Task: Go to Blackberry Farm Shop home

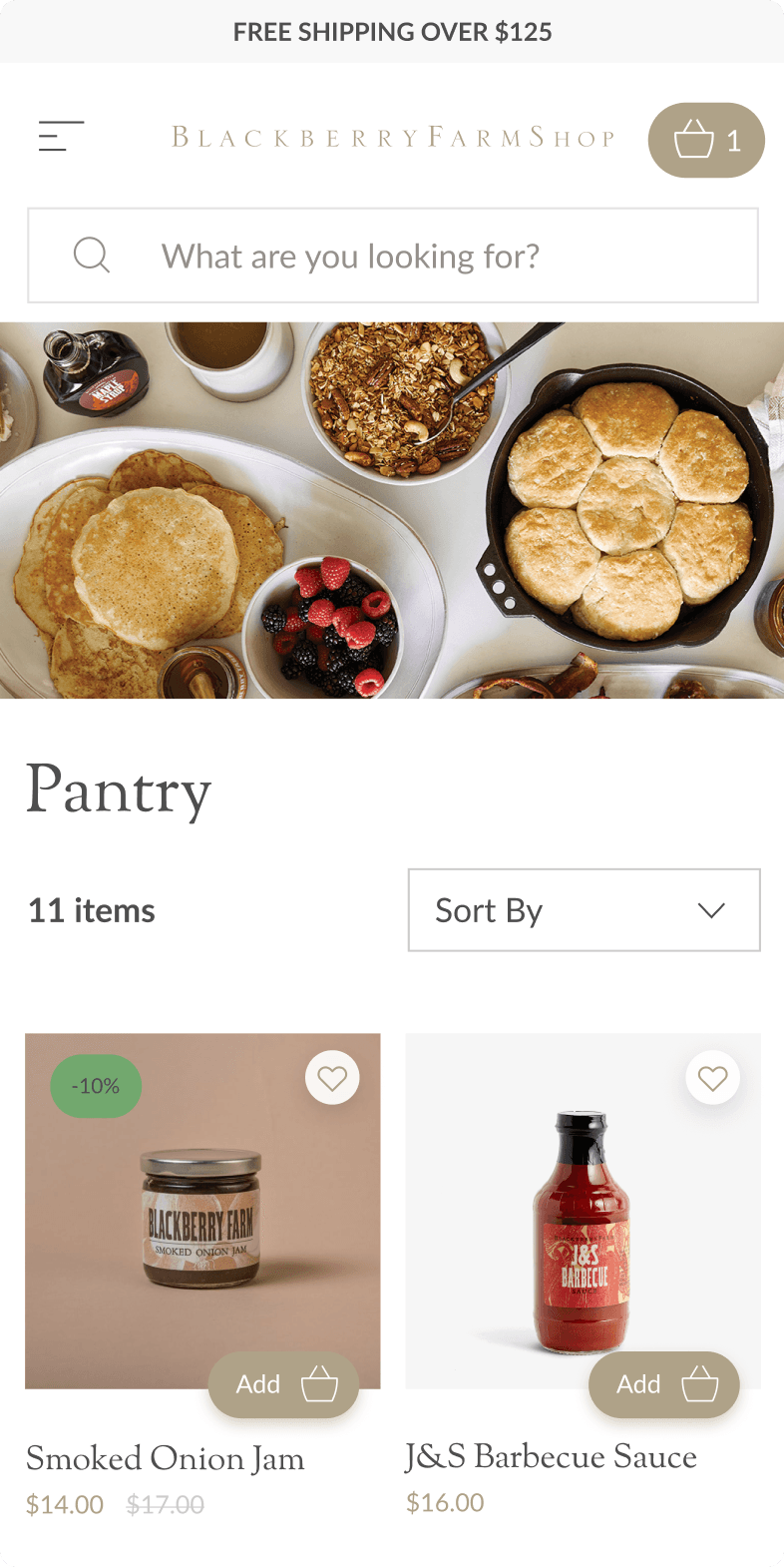Action: point(393,138)
